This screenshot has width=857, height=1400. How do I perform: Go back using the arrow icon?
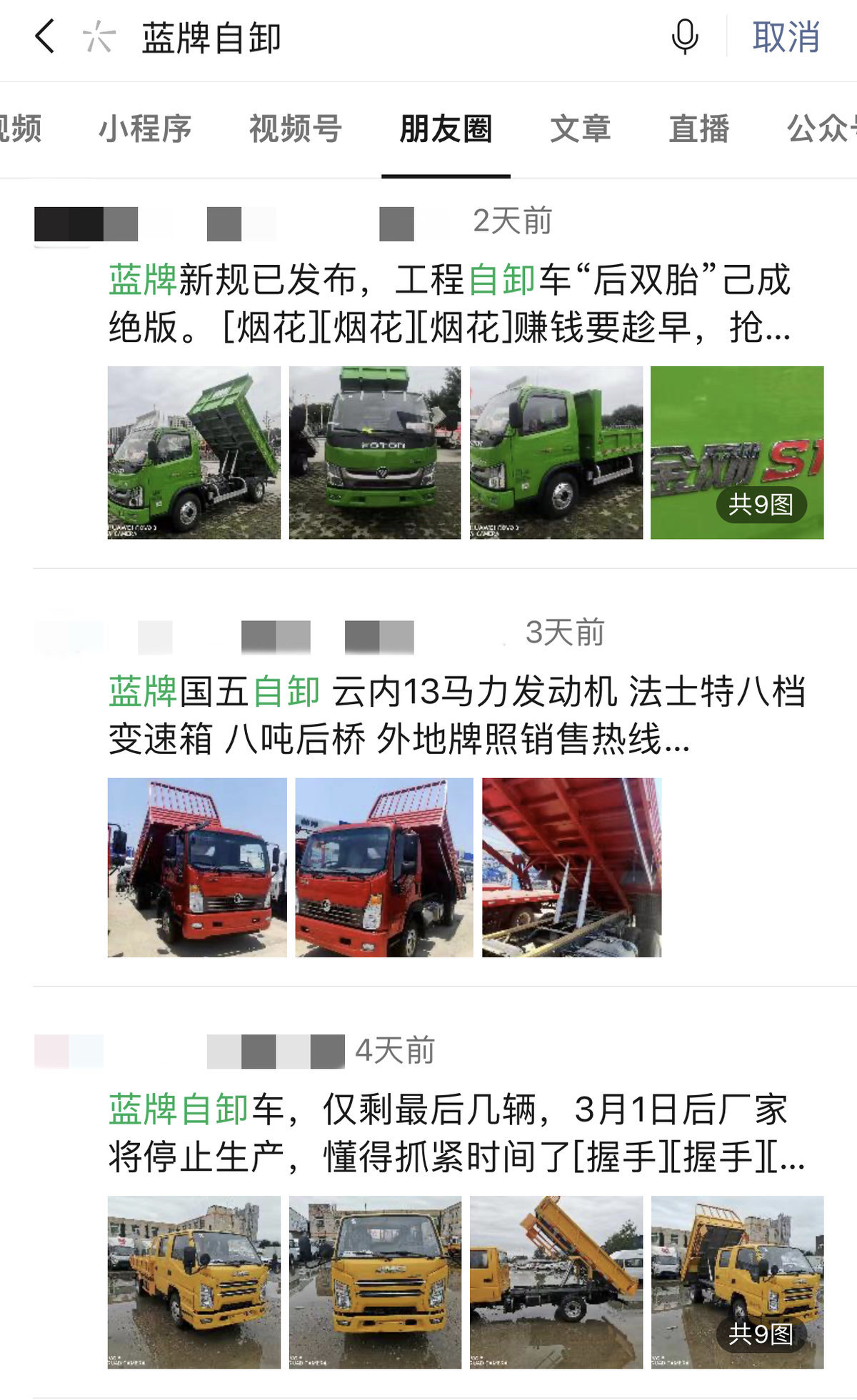click(x=45, y=37)
